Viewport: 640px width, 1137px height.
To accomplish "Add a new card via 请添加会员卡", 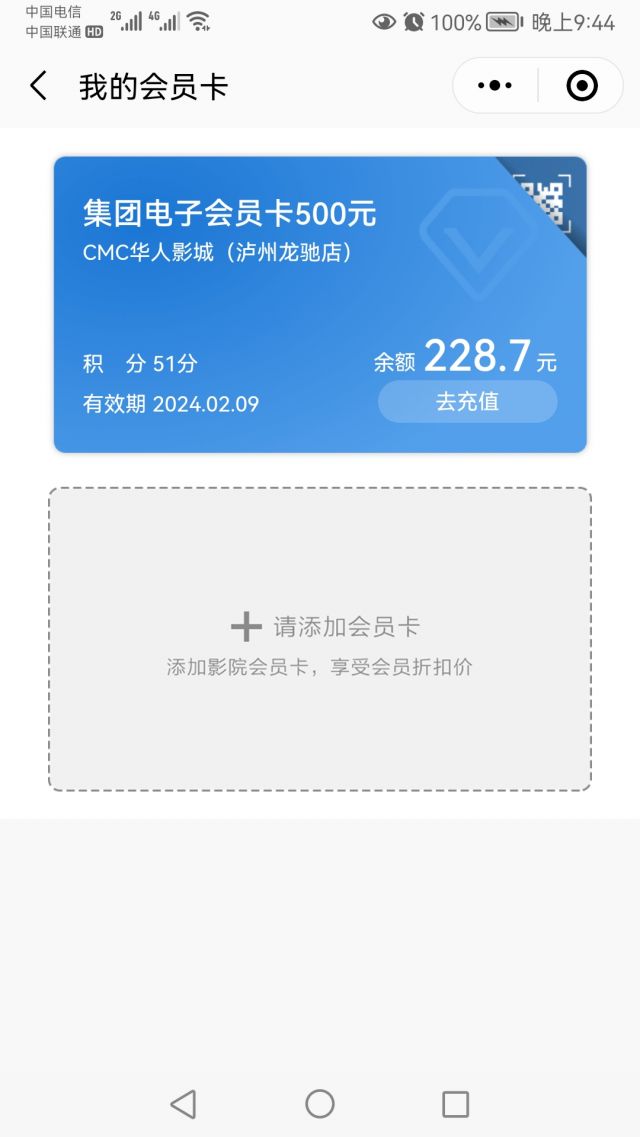I will [x=320, y=639].
